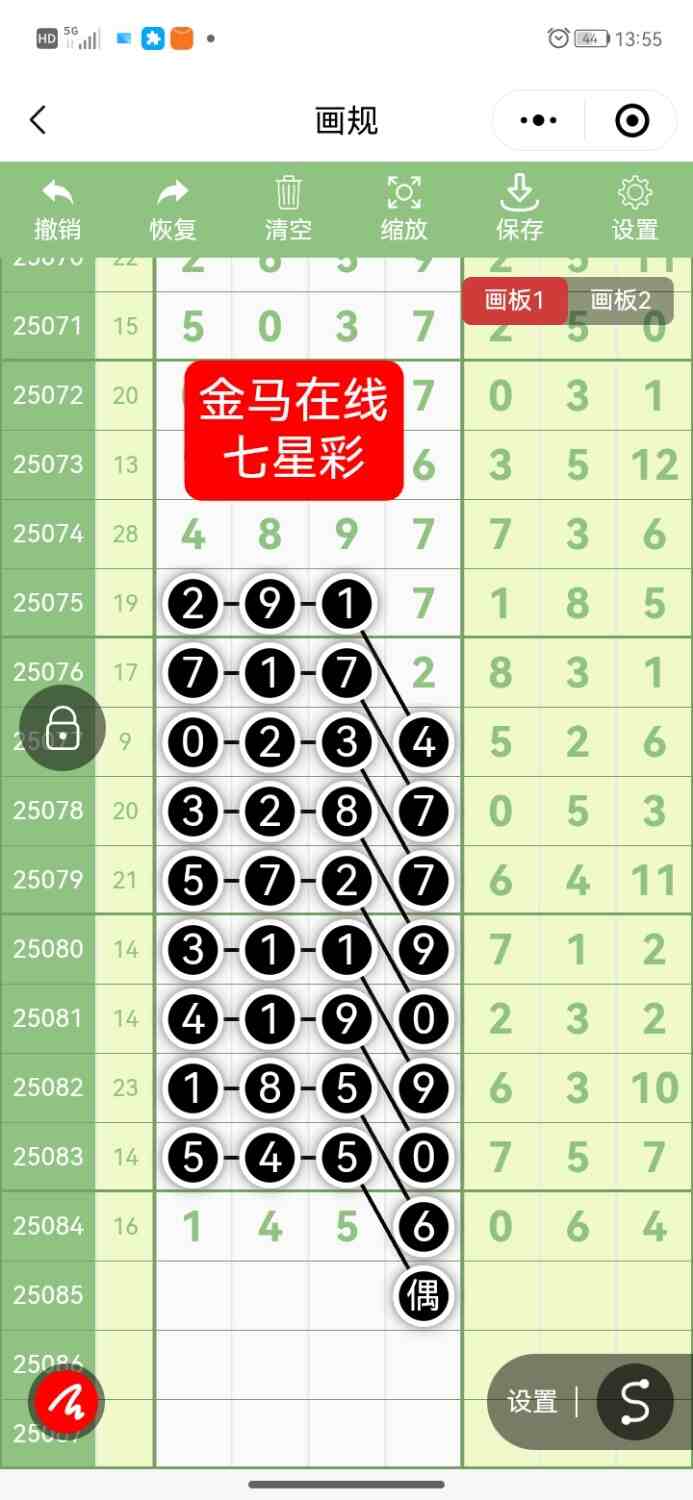Save the drawing with 保存
This screenshot has height=1500, width=693.
519,209
